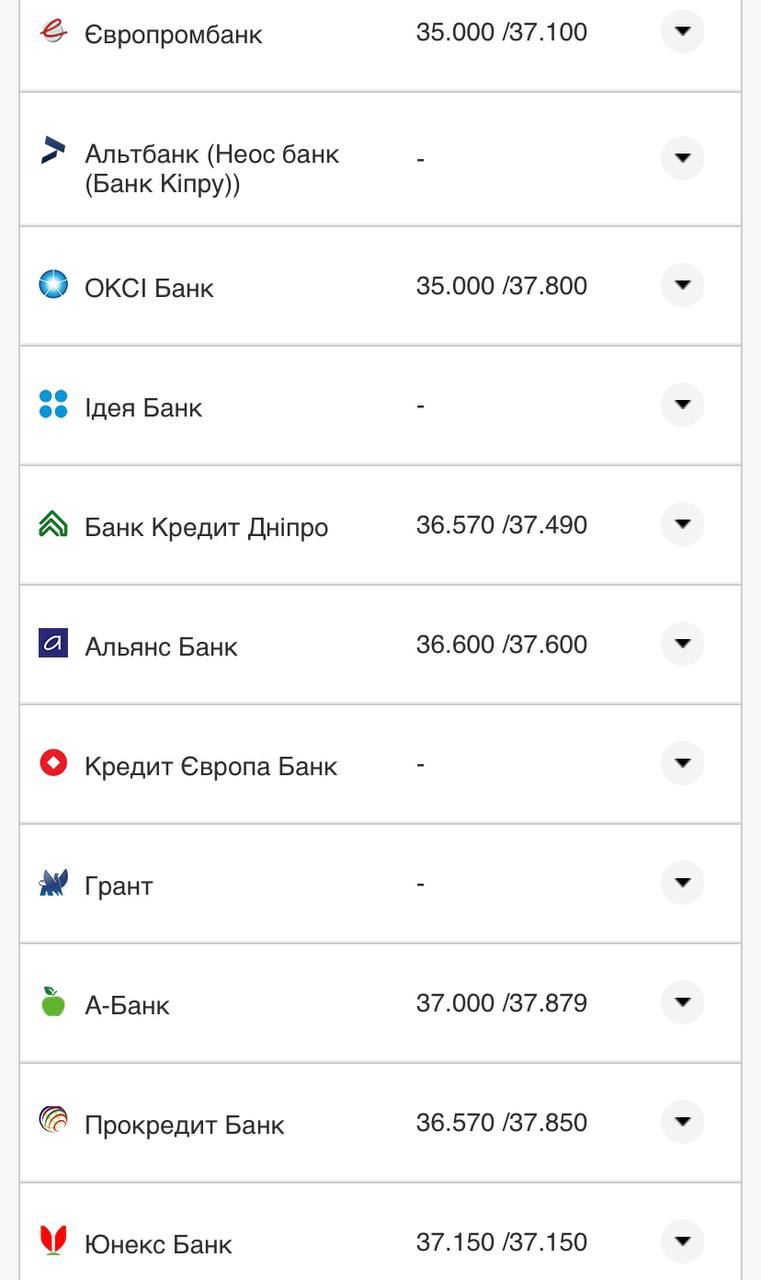This screenshot has height=1280, width=761.
Task: Open the Юнекс Банк dropdown arrow
Action: (x=682, y=1242)
